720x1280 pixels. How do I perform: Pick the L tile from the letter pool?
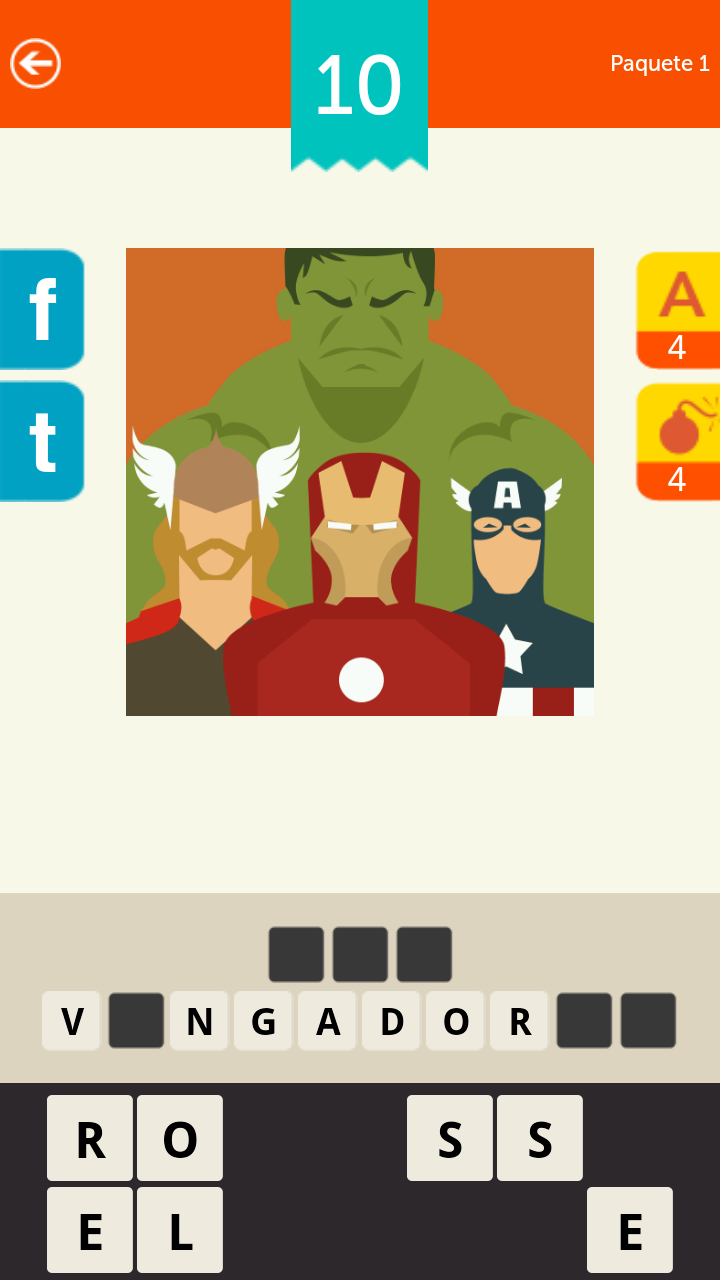[x=180, y=1230]
